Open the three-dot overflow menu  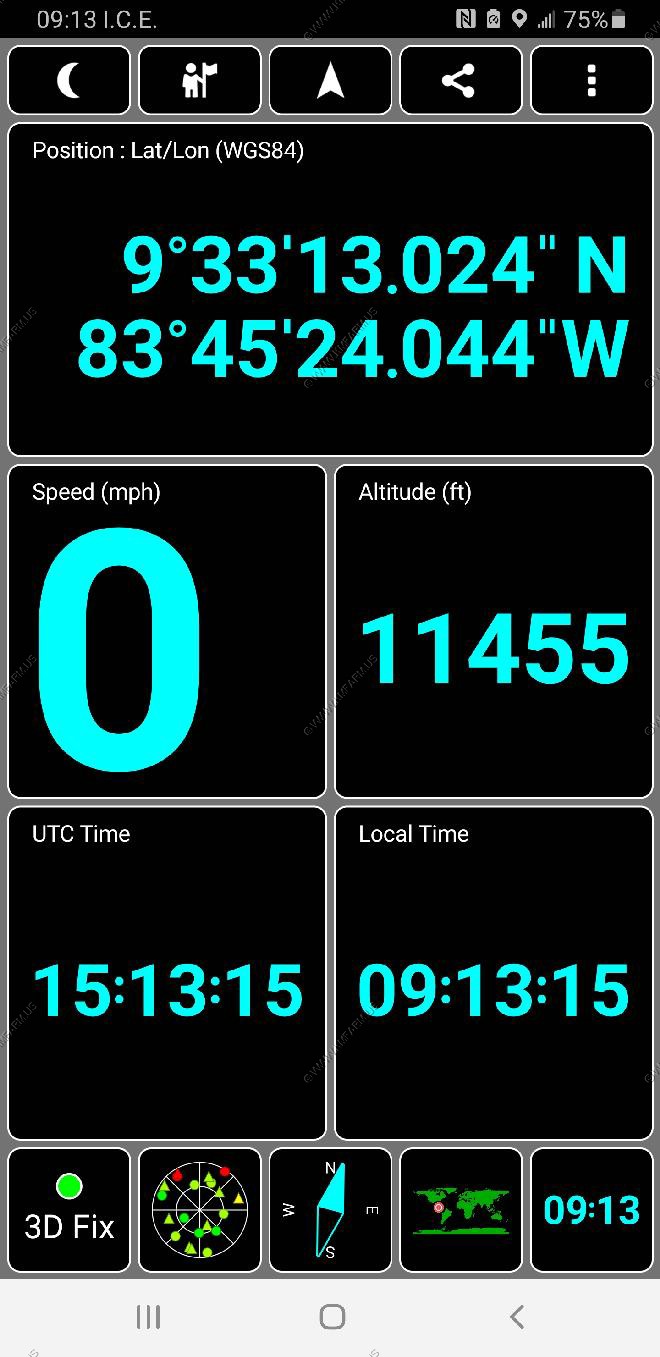pos(592,80)
